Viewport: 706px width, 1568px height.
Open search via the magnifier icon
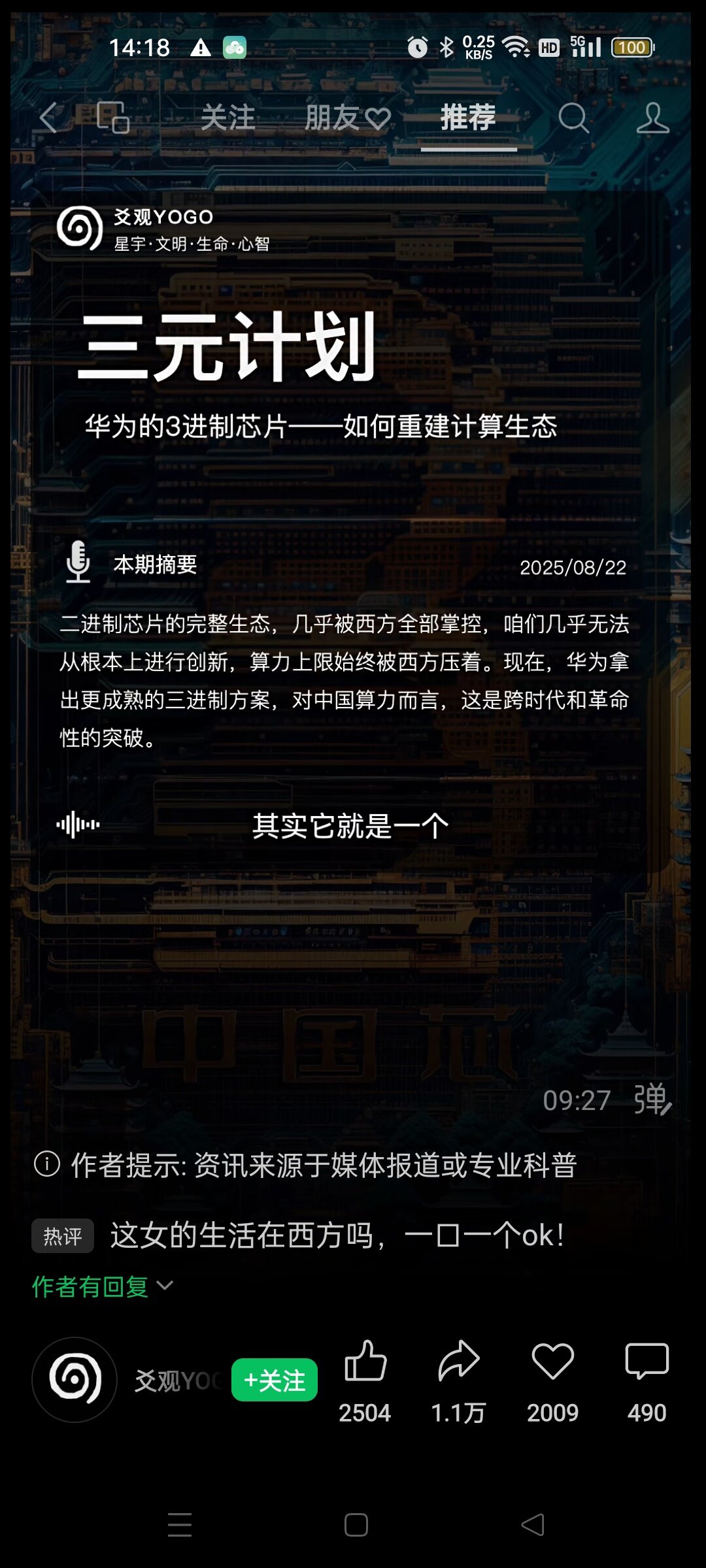573,118
